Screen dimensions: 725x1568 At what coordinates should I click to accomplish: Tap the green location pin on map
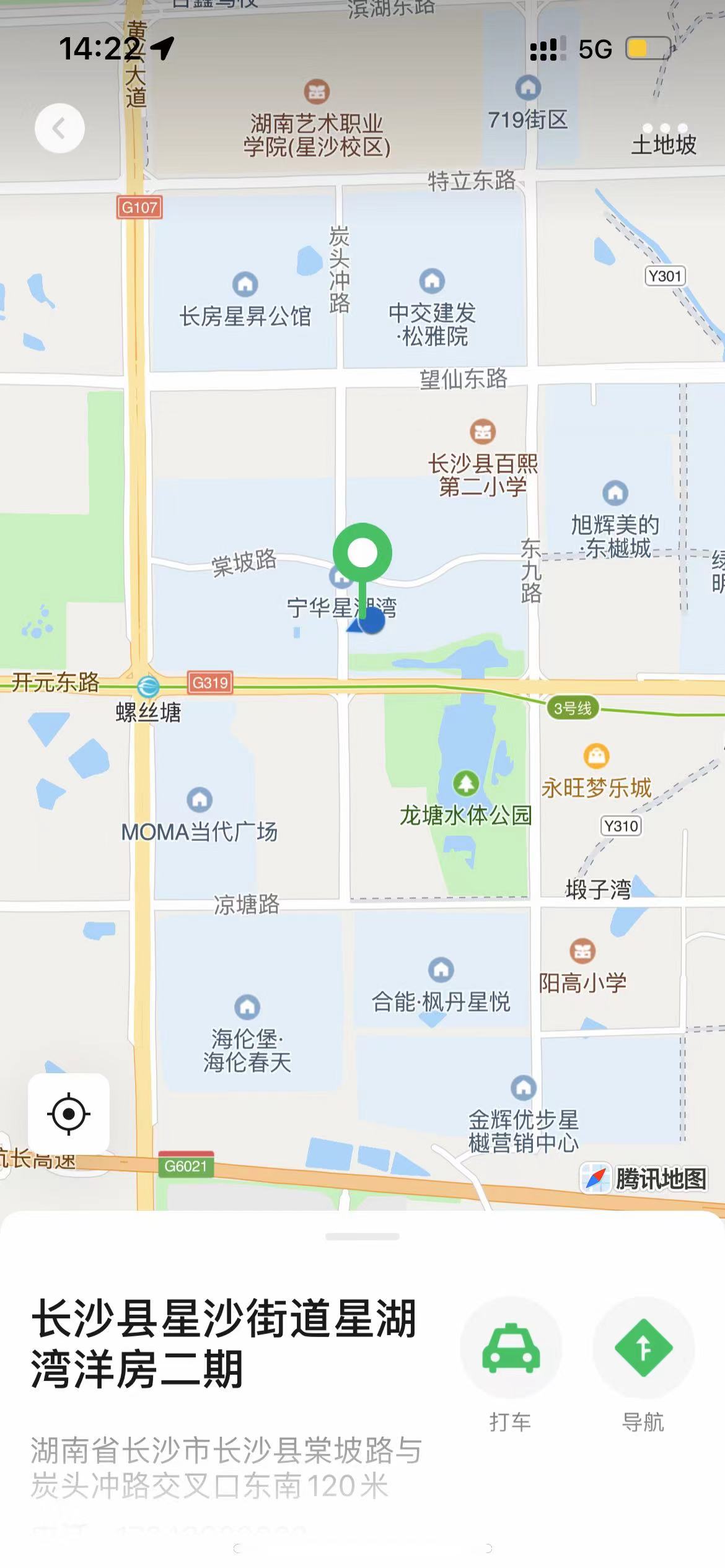(362, 553)
